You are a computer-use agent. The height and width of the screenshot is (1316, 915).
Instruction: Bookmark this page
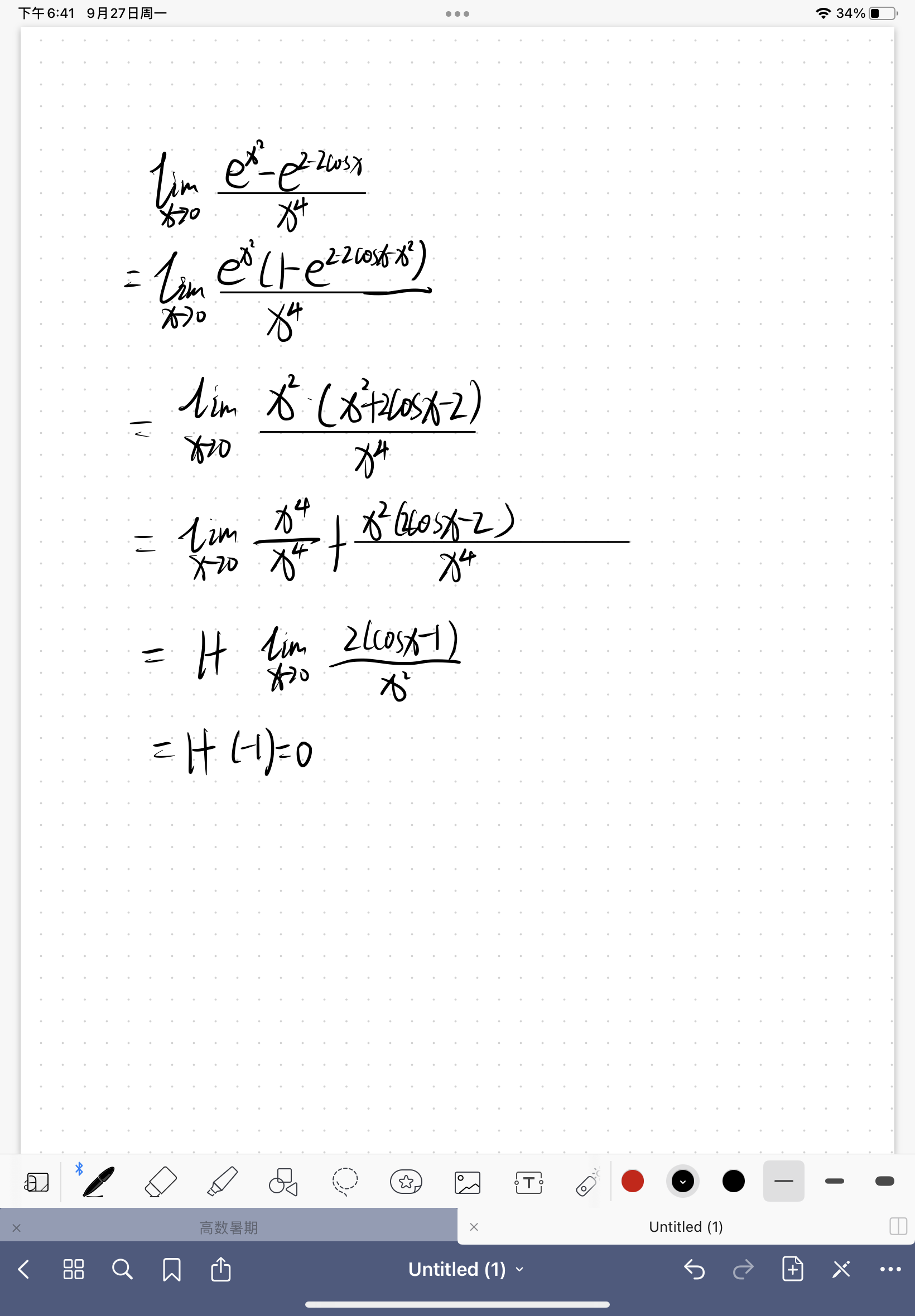pos(171,1269)
